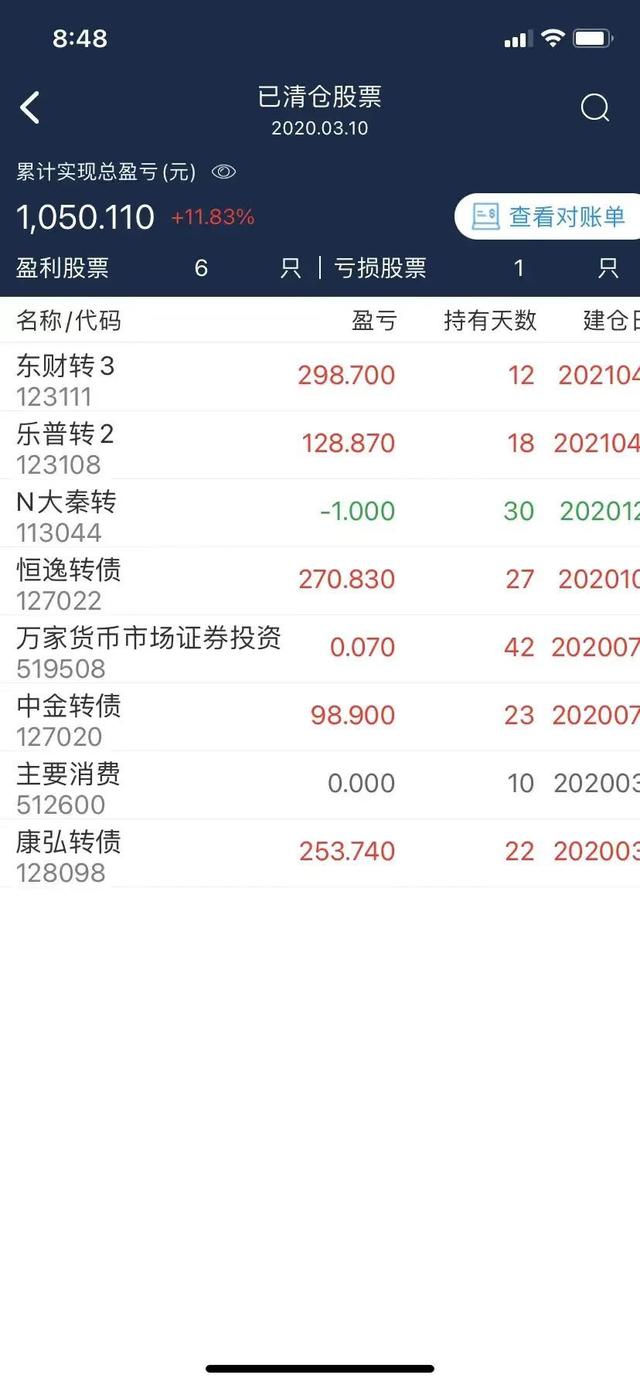The height and width of the screenshot is (1385, 640).
Task: Open the 东财转3 row
Action: click(x=320, y=378)
